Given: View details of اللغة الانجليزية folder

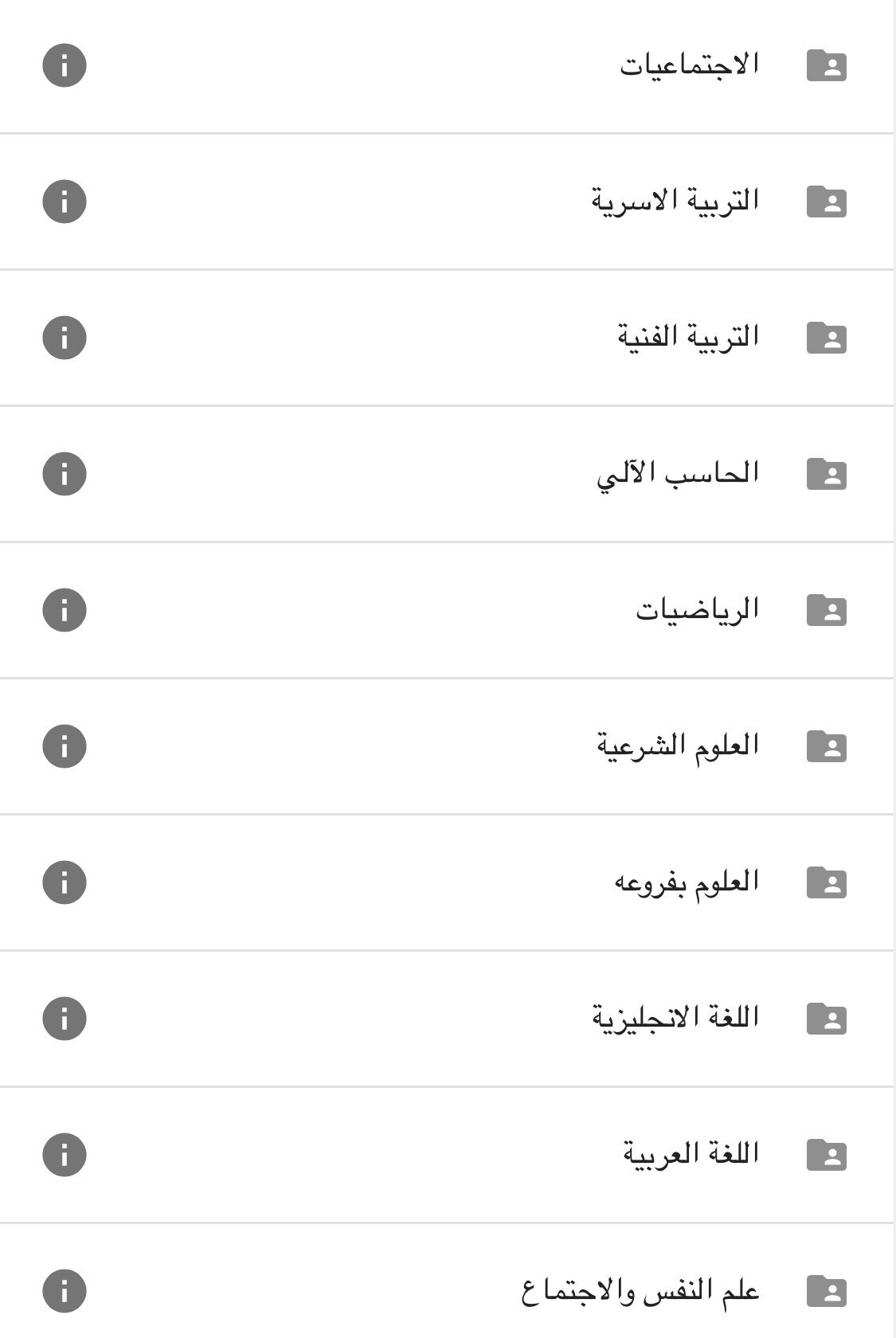Looking at the screenshot, I should coord(65,1019).
